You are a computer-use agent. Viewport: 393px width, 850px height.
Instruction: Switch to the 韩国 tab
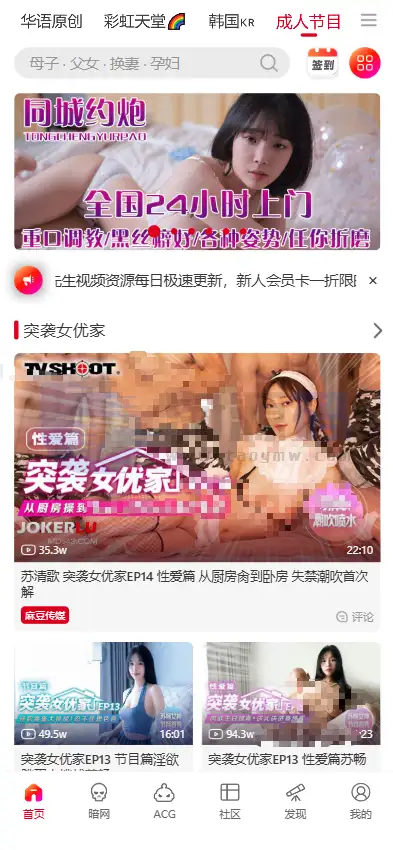[231, 22]
